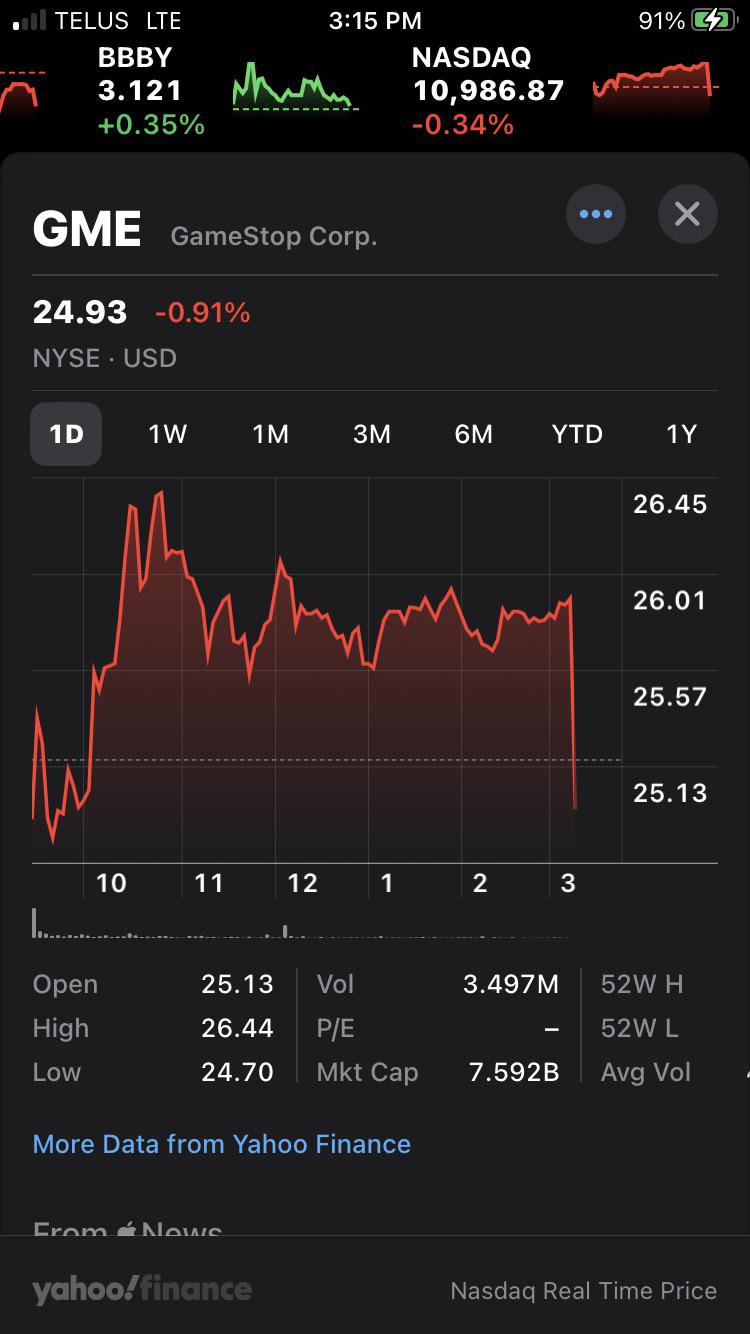The image size is (750, 1334).
Task: Show the 6M chart range
Action: coord(473,434)
